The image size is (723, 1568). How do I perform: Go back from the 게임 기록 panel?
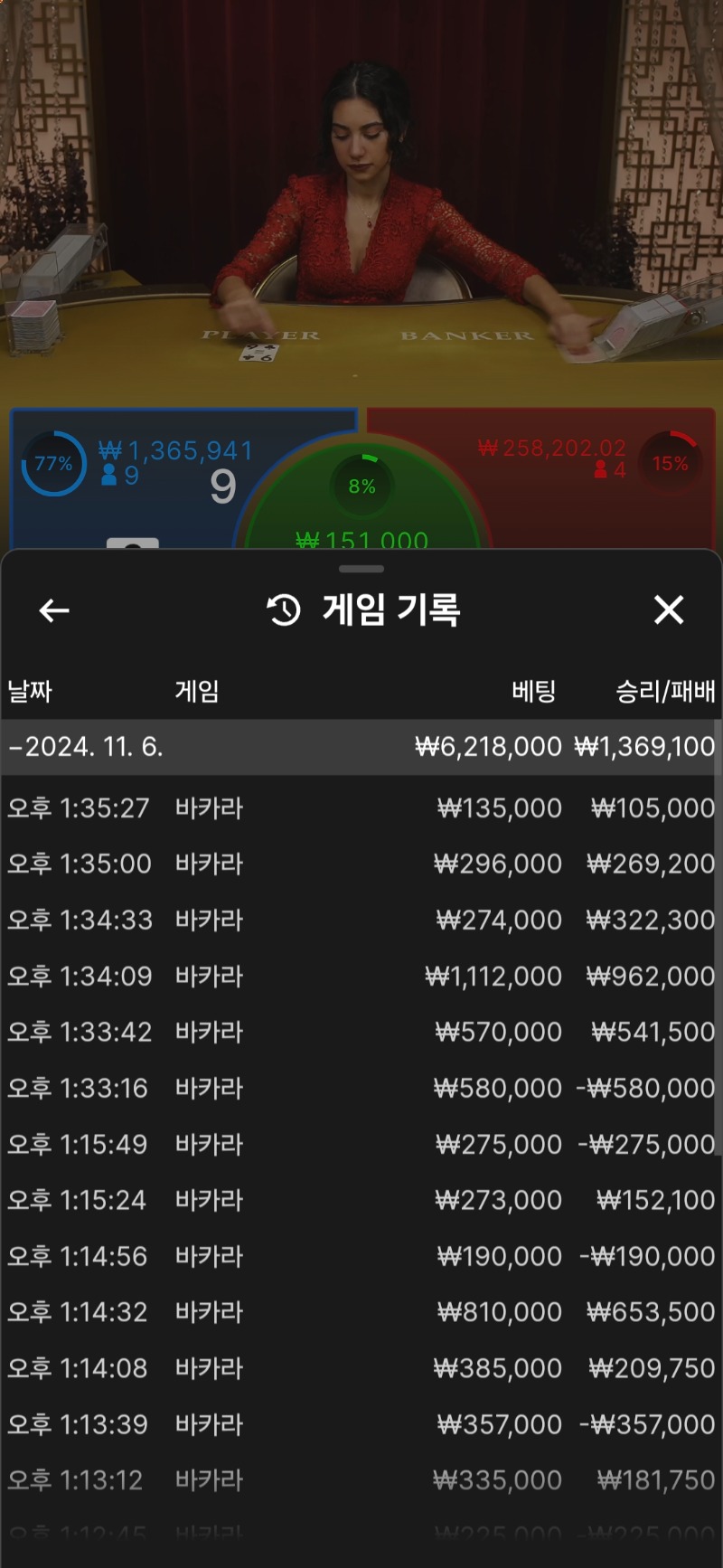[x=54, y=610]
